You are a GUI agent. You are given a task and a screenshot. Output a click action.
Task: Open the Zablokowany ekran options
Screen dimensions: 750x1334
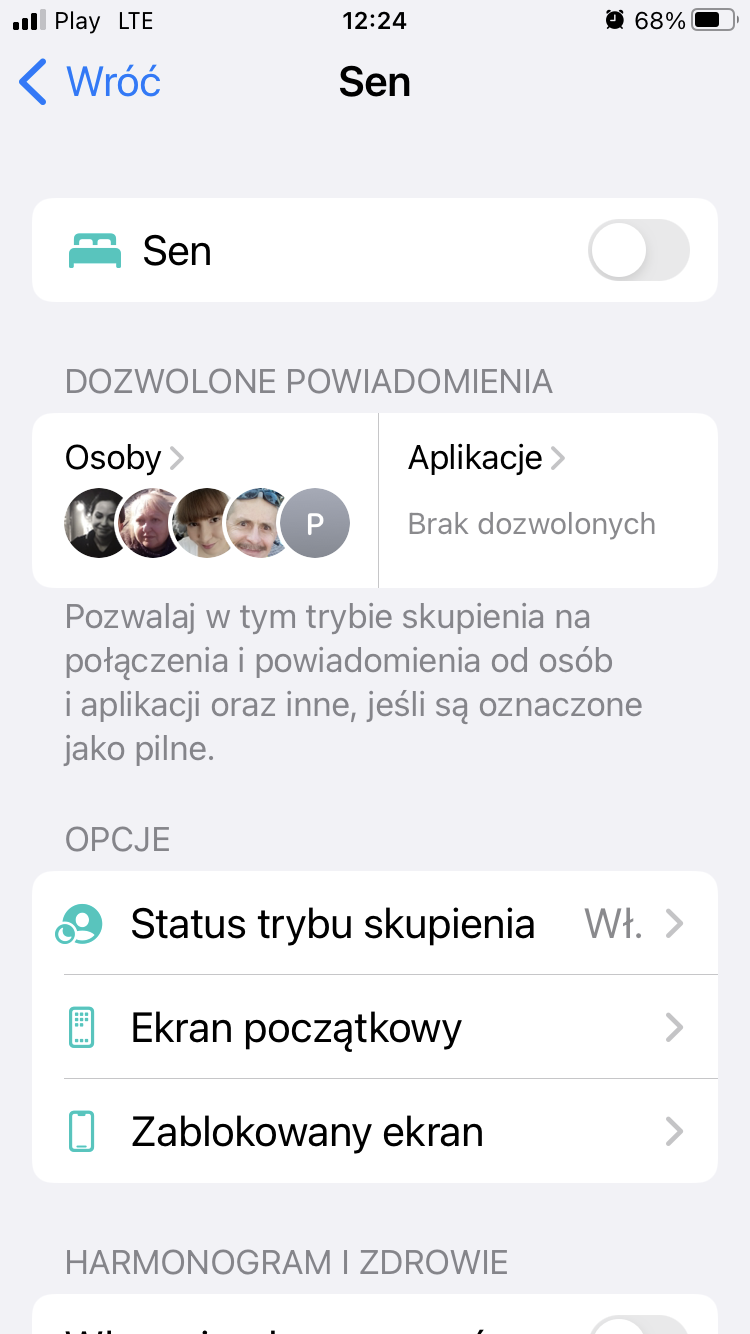point(375,1132)
